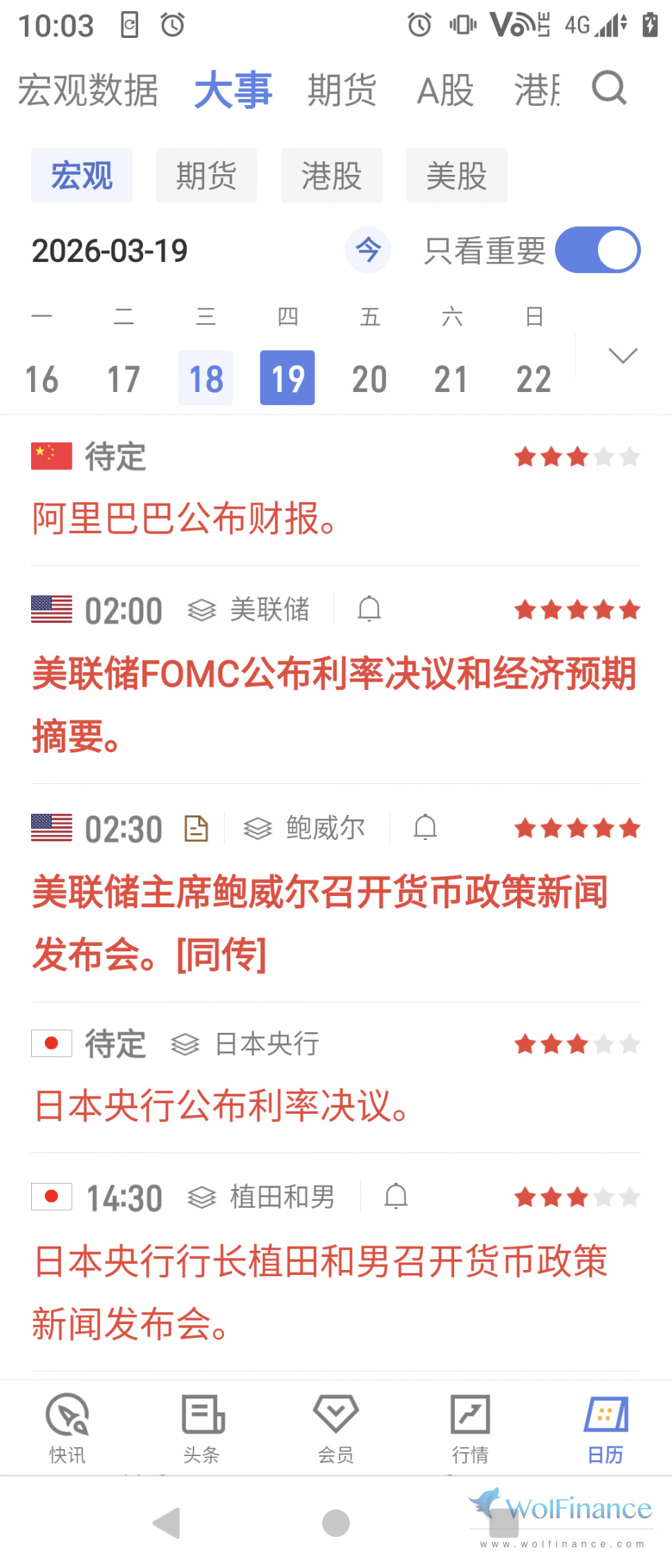Set a reminder bell for the 植田和男 press conference

[x=396, y=1196]
